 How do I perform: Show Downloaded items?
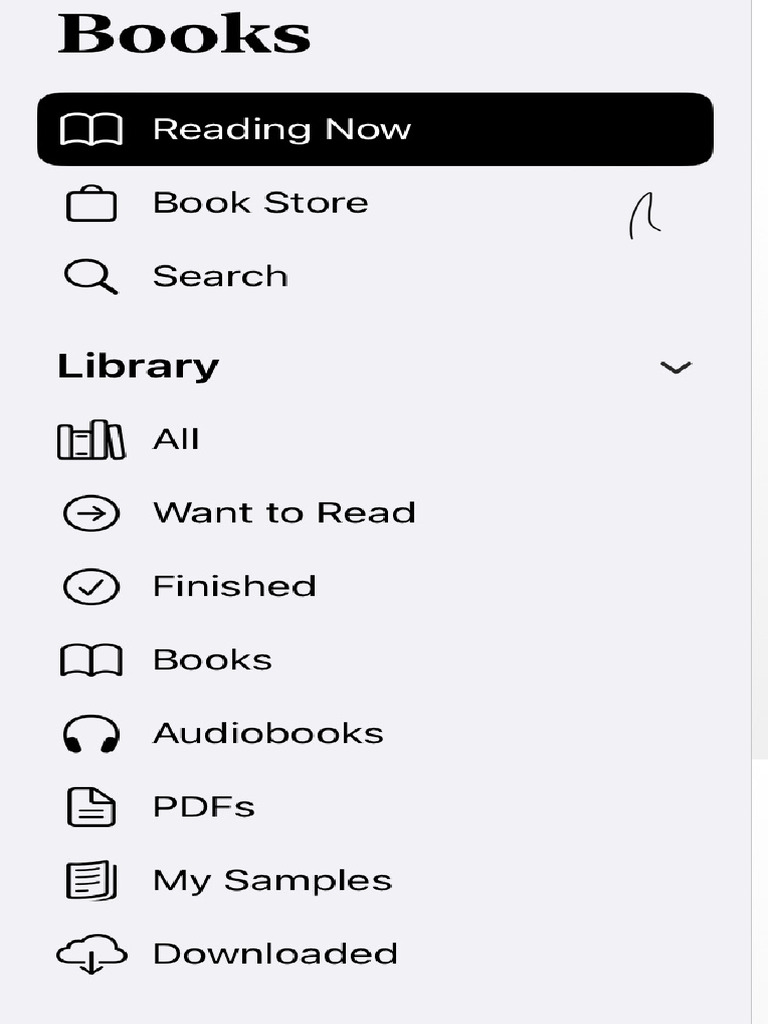coord(275,954)
